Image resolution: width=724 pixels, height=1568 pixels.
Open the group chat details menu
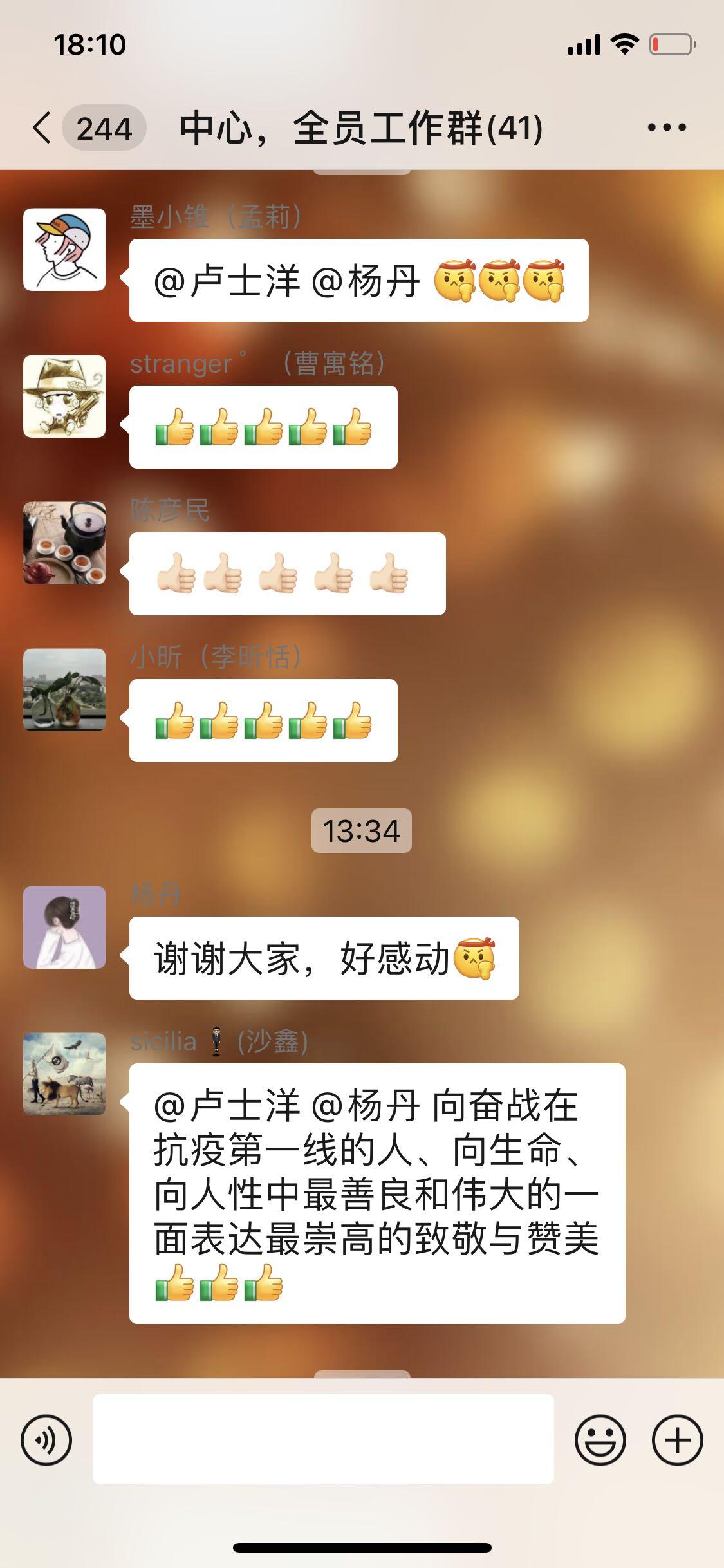(x=667, y=127)
